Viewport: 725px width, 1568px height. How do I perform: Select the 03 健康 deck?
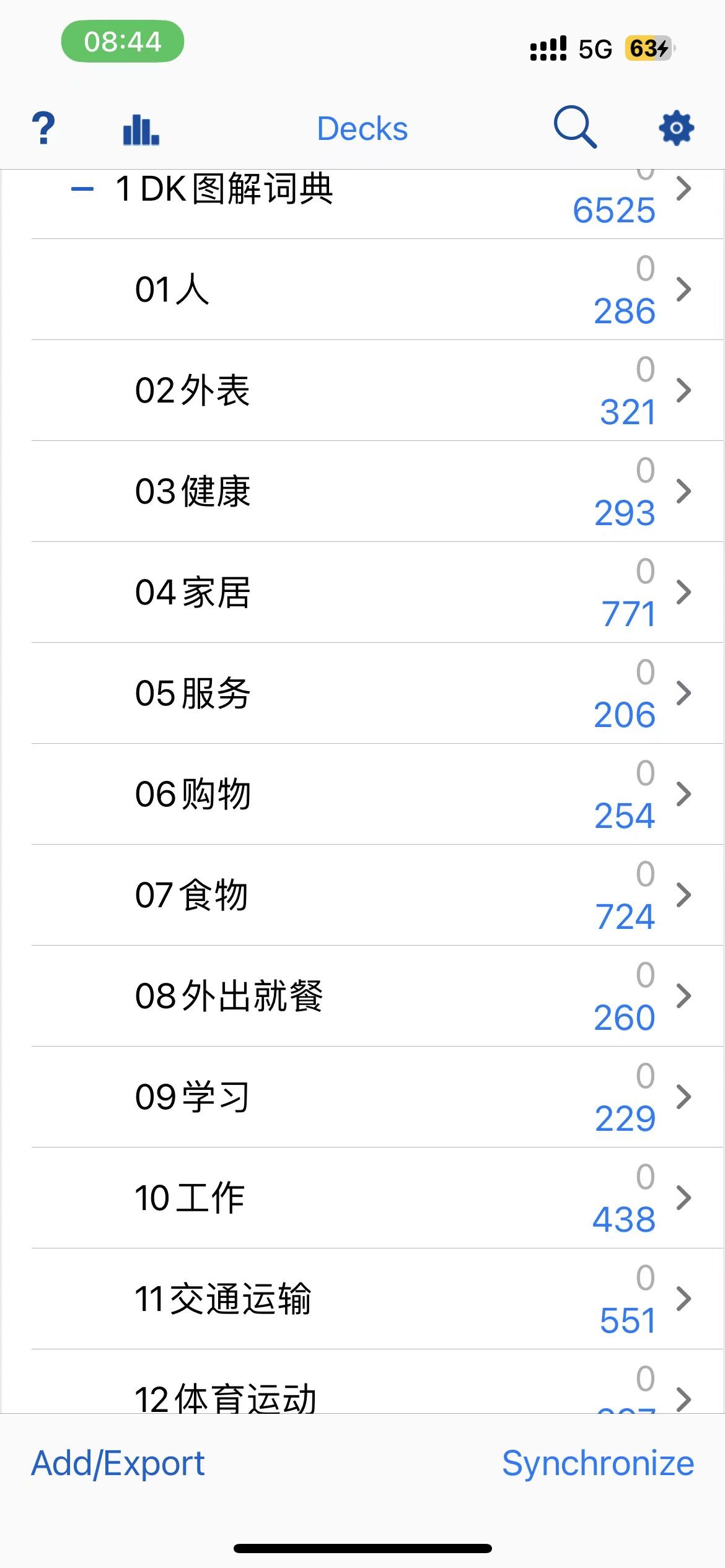click(x=377, y=491)
